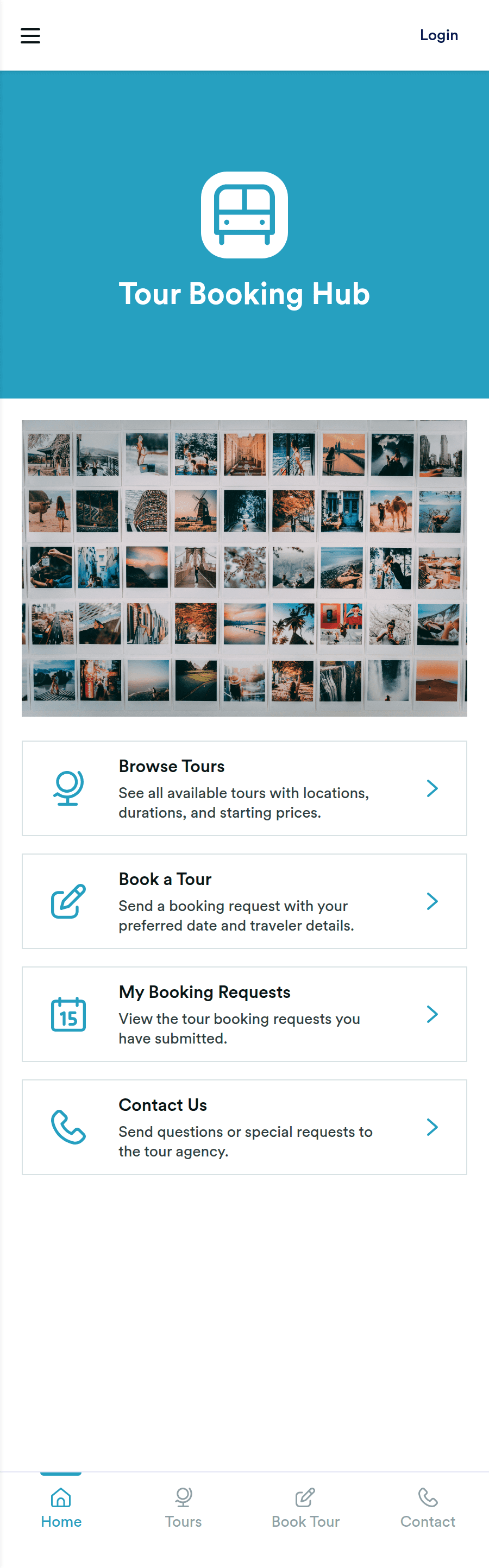This screenshot has width=489, height=1568.
Task: Open the hamburger drawer menu
Action: (x=30, y=35)
